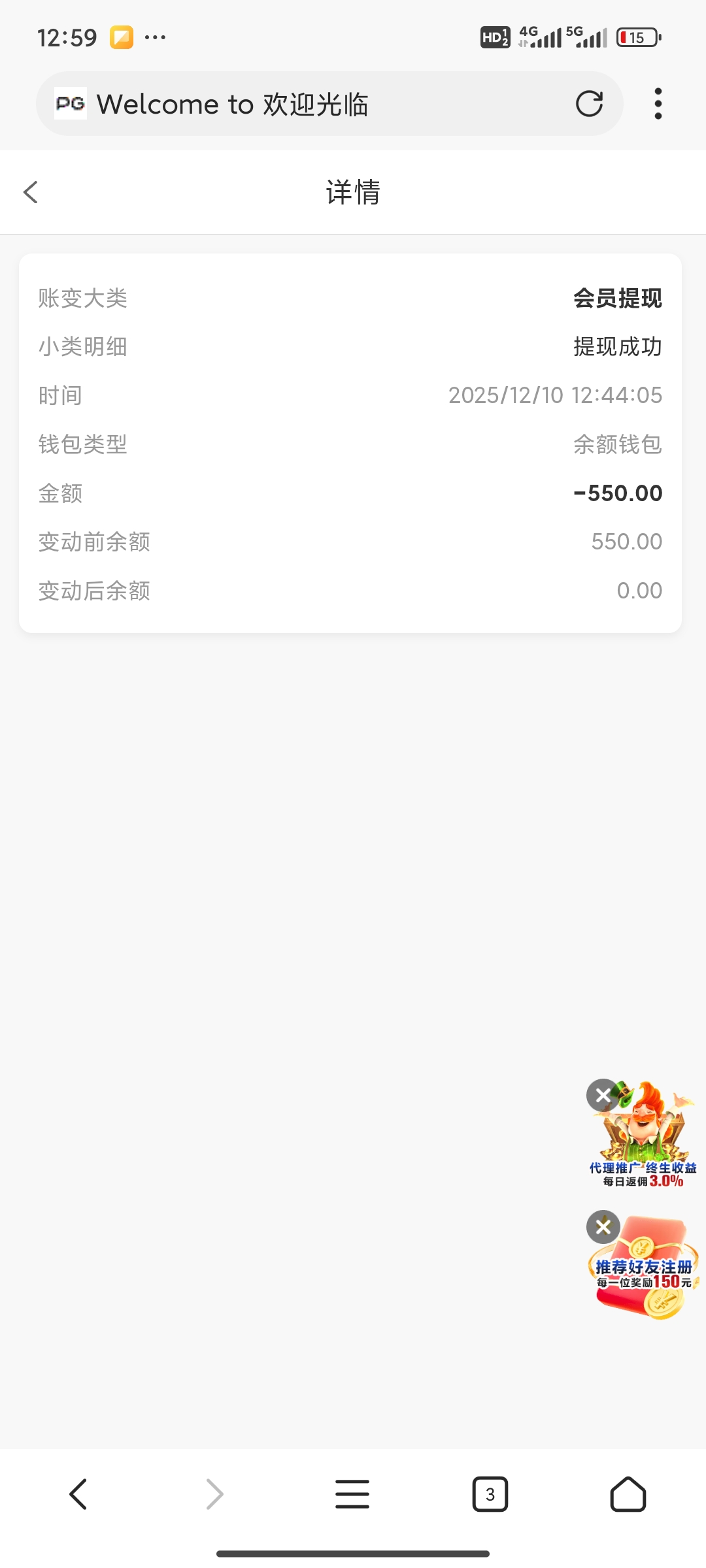
Task: Dismiss the 代理推广 promo banner
Action: [x=603, y=1096]
